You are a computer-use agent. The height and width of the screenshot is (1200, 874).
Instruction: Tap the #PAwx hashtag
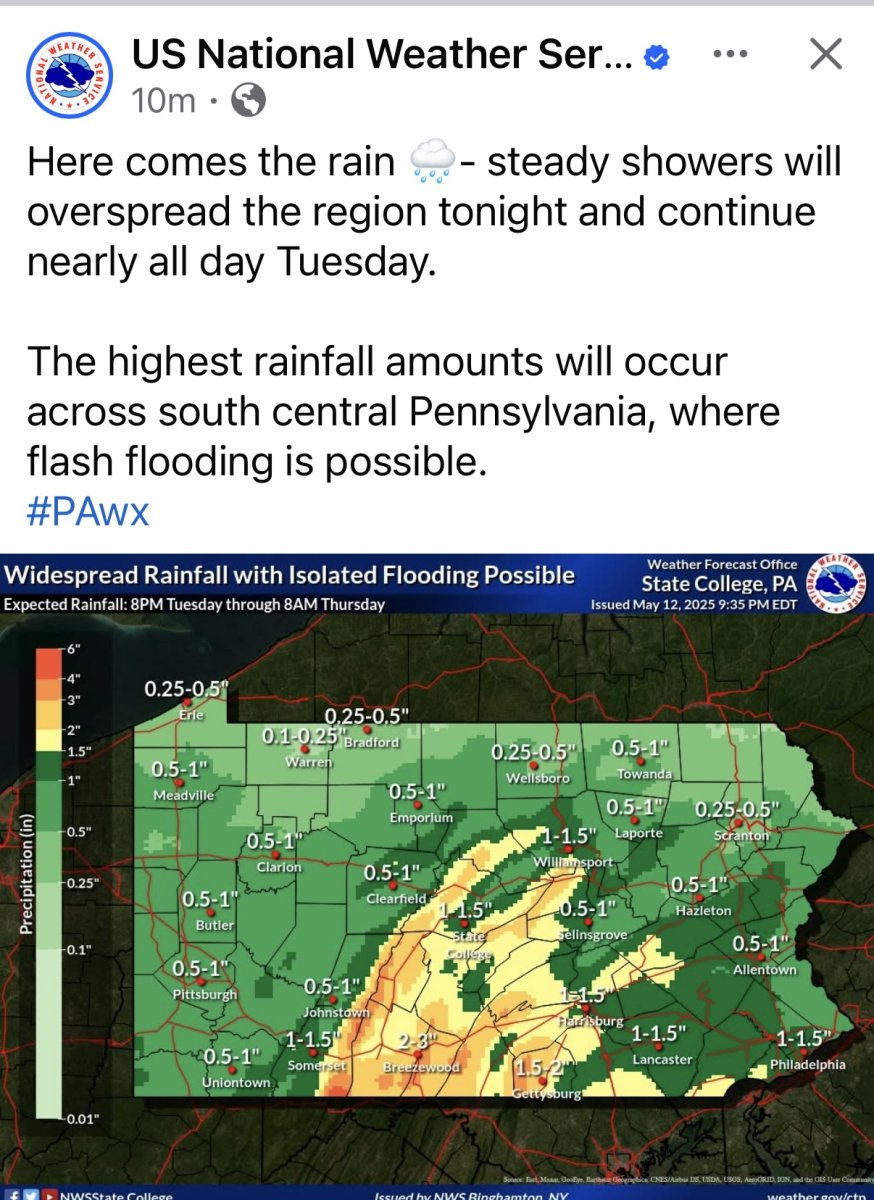tap(88, 513)
